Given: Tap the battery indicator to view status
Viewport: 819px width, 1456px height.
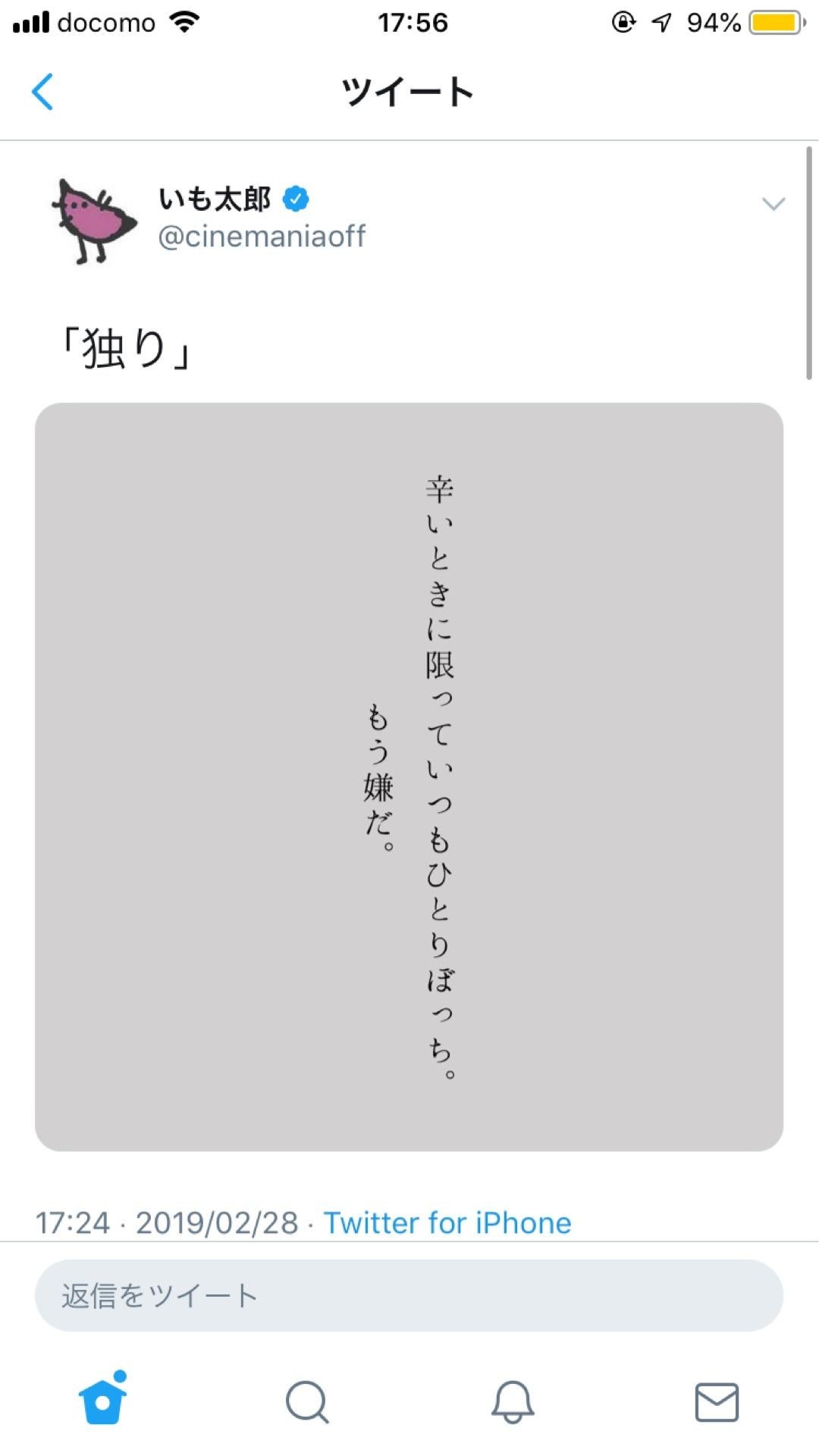Looking at the screenshot, I should tap(773, 21).
